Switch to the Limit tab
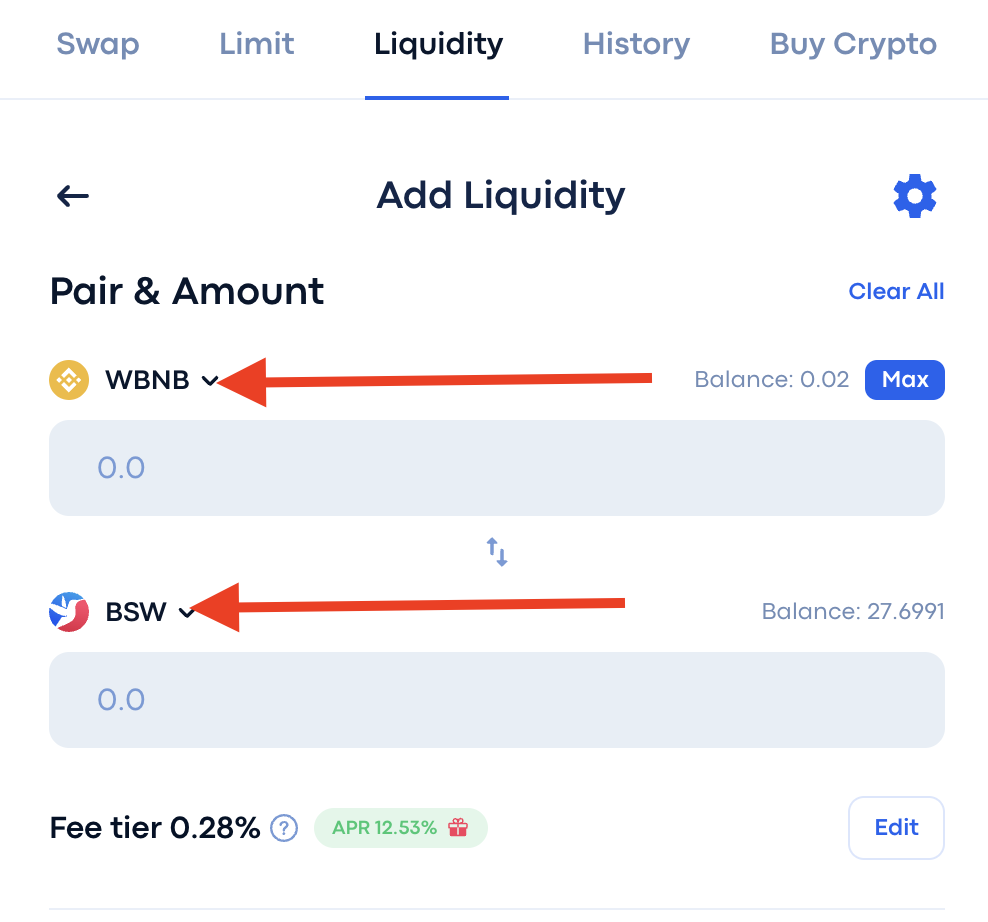The width and height of the screenshot is (988, 922). pyautogui.click(x=257, y=45)
